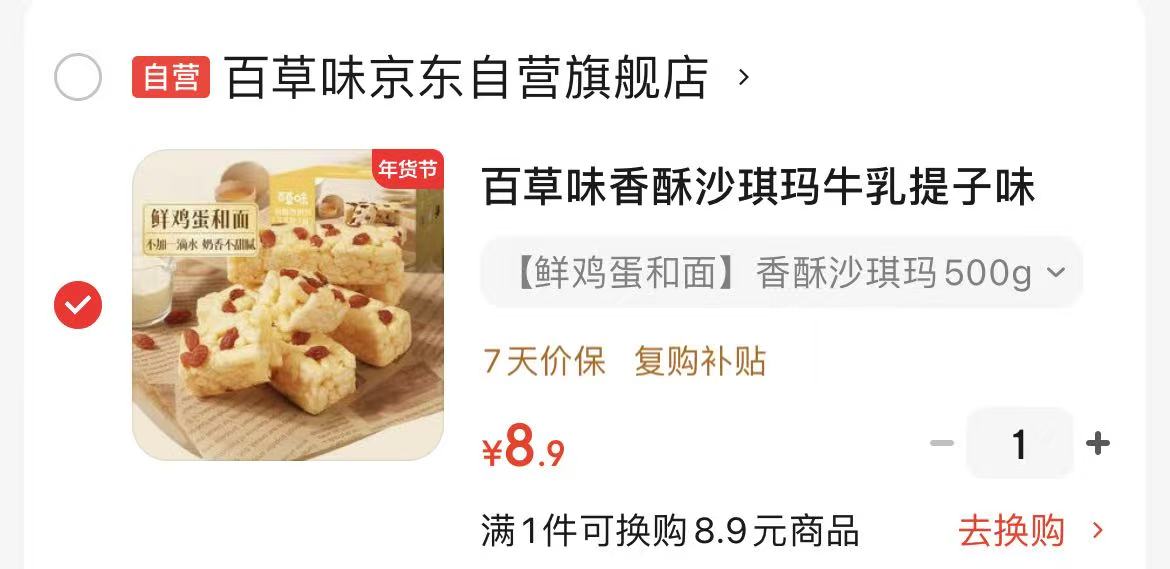Decrease item quantity with the minus button
1170x569 pixels.
click(x=942, y=443)
